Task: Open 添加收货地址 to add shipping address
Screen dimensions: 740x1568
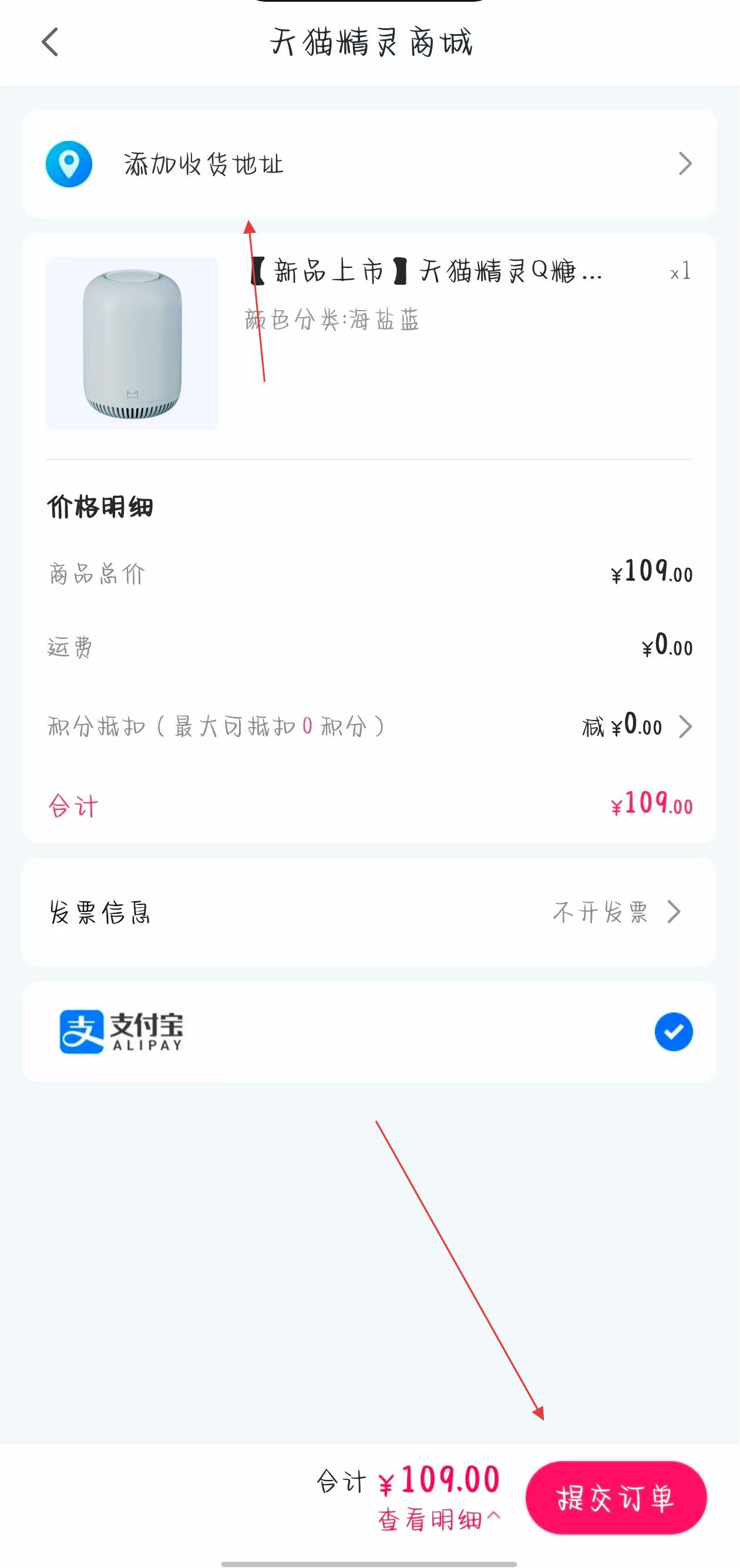Action: click(x=369, y=164)
